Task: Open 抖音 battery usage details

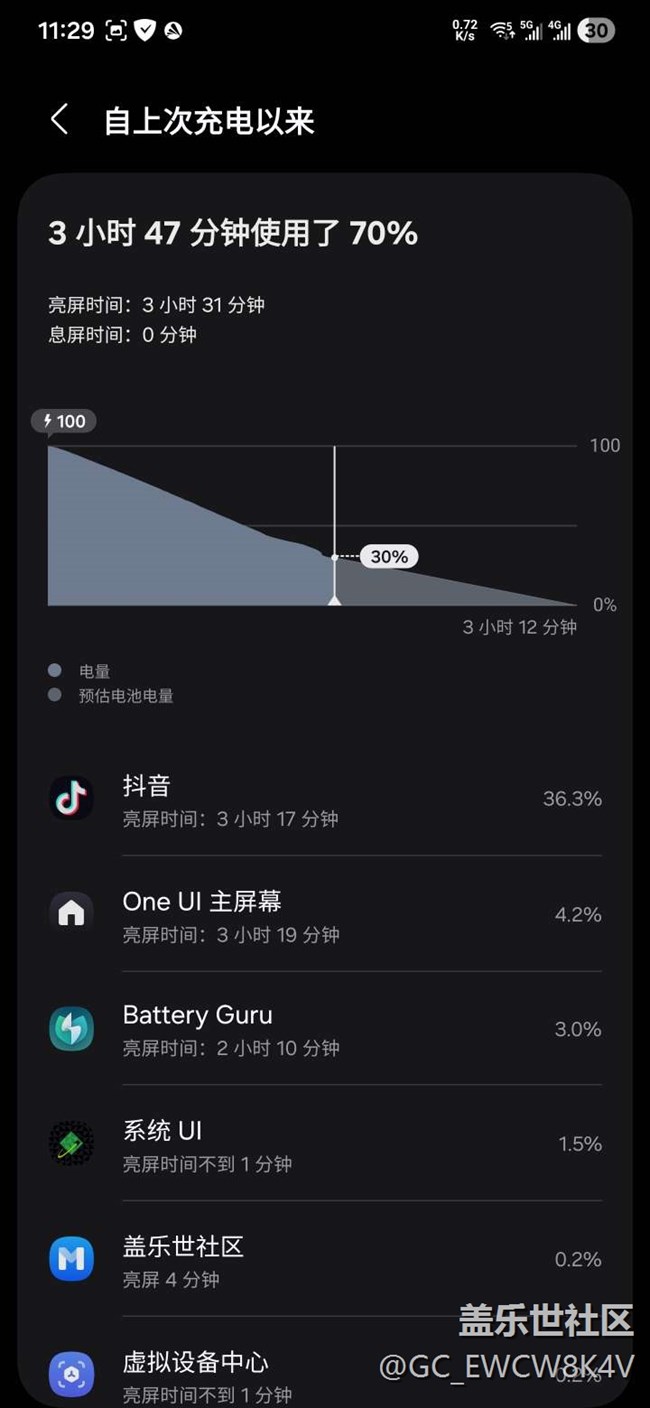Action: (324, 800)
